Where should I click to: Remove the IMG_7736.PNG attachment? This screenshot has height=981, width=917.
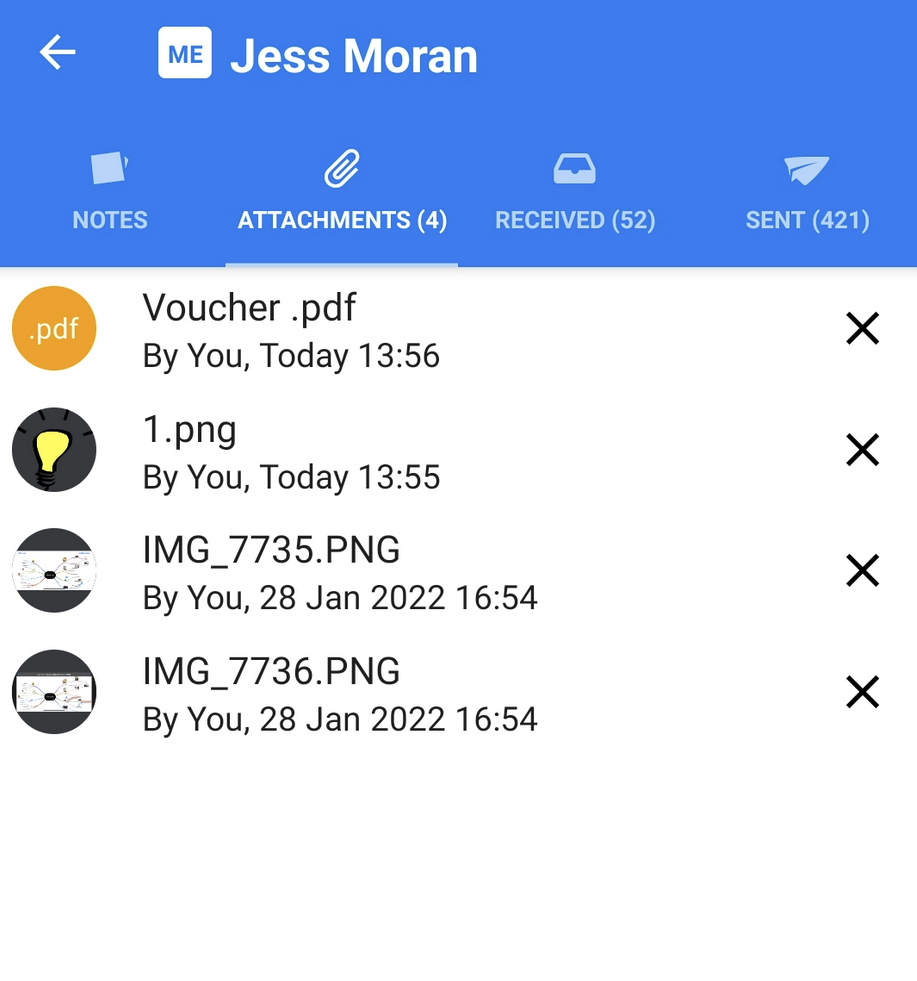pos(862,691)
